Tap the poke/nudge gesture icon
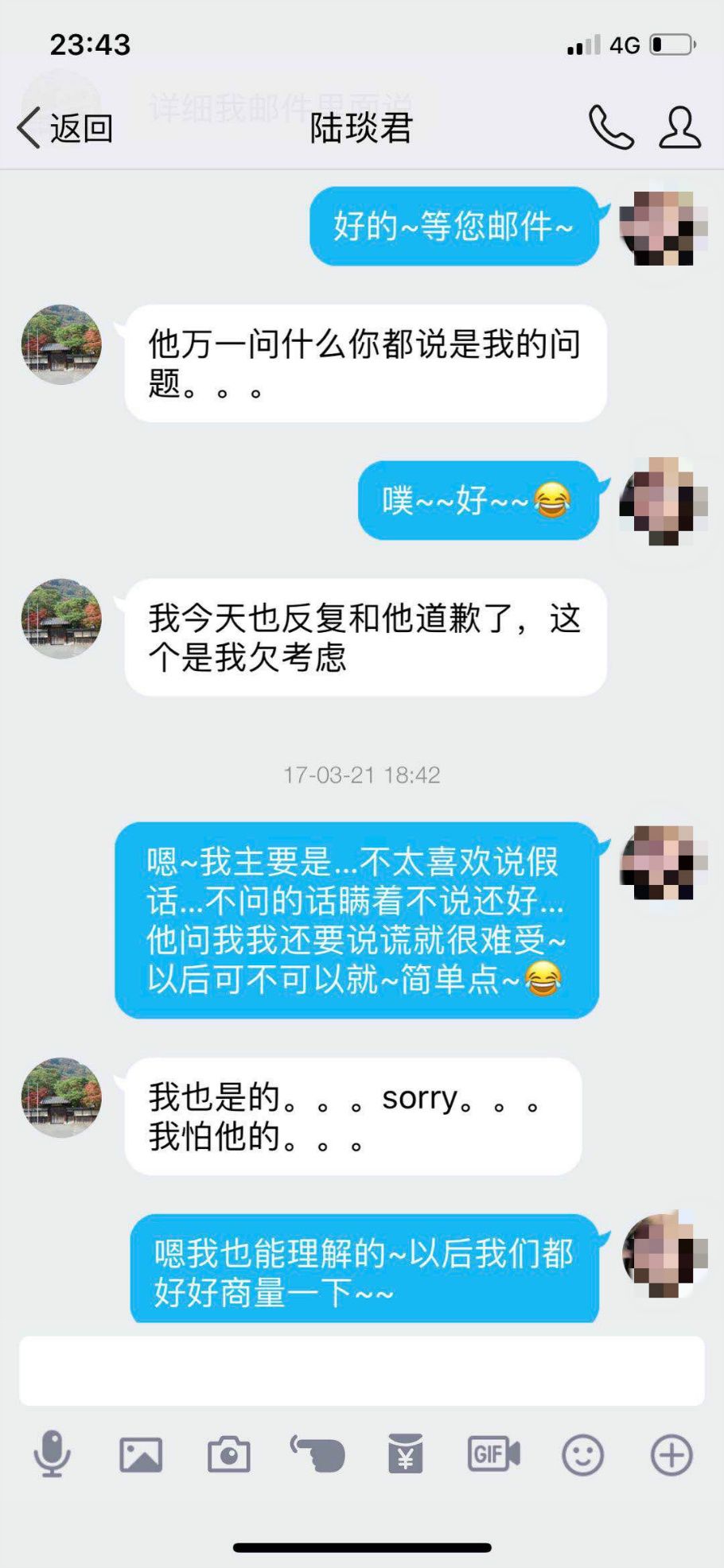This screenshot has width=724, height=1568. [x=317, y=1455]
